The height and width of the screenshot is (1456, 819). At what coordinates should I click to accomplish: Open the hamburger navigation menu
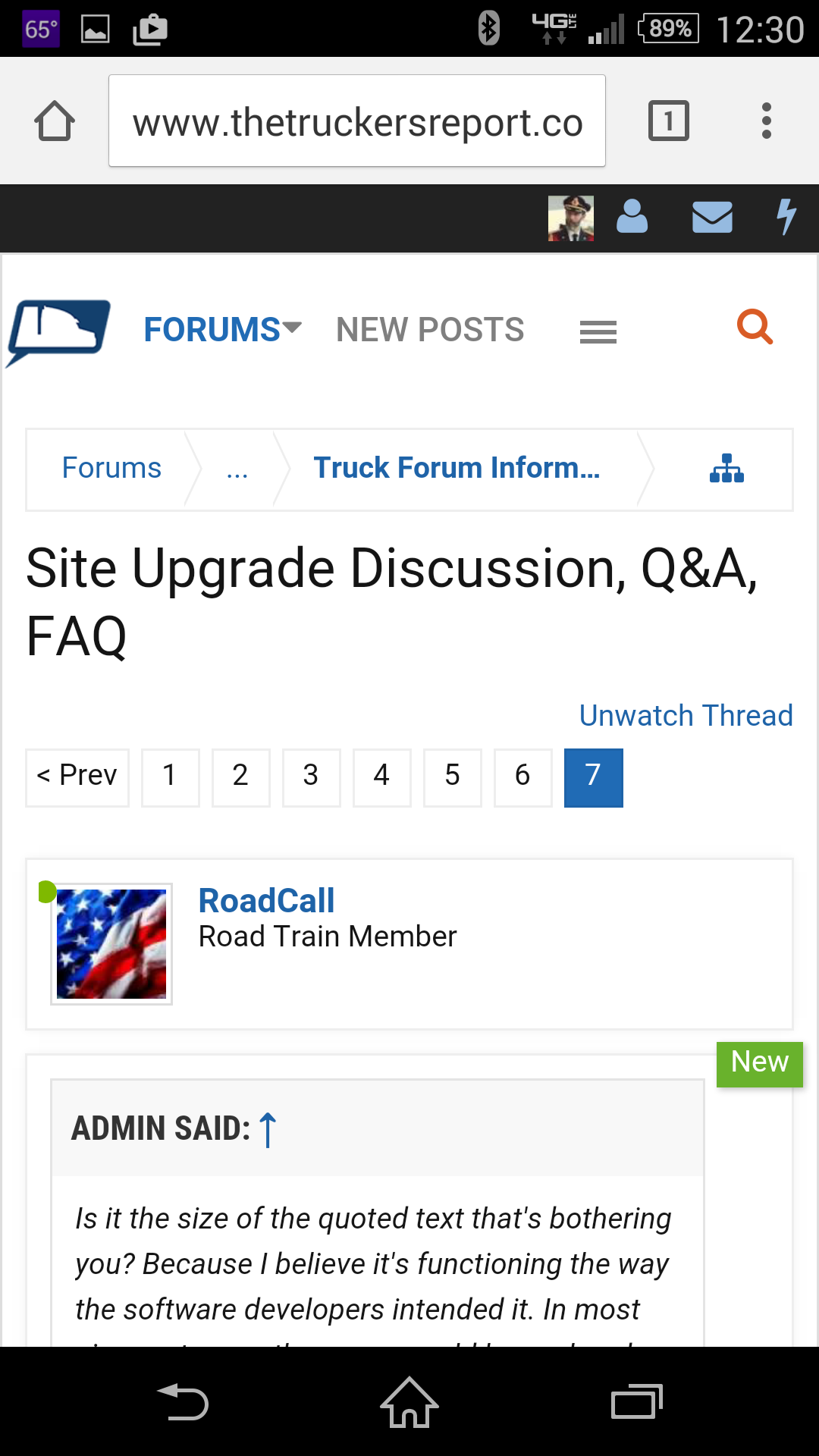(598, 332)
